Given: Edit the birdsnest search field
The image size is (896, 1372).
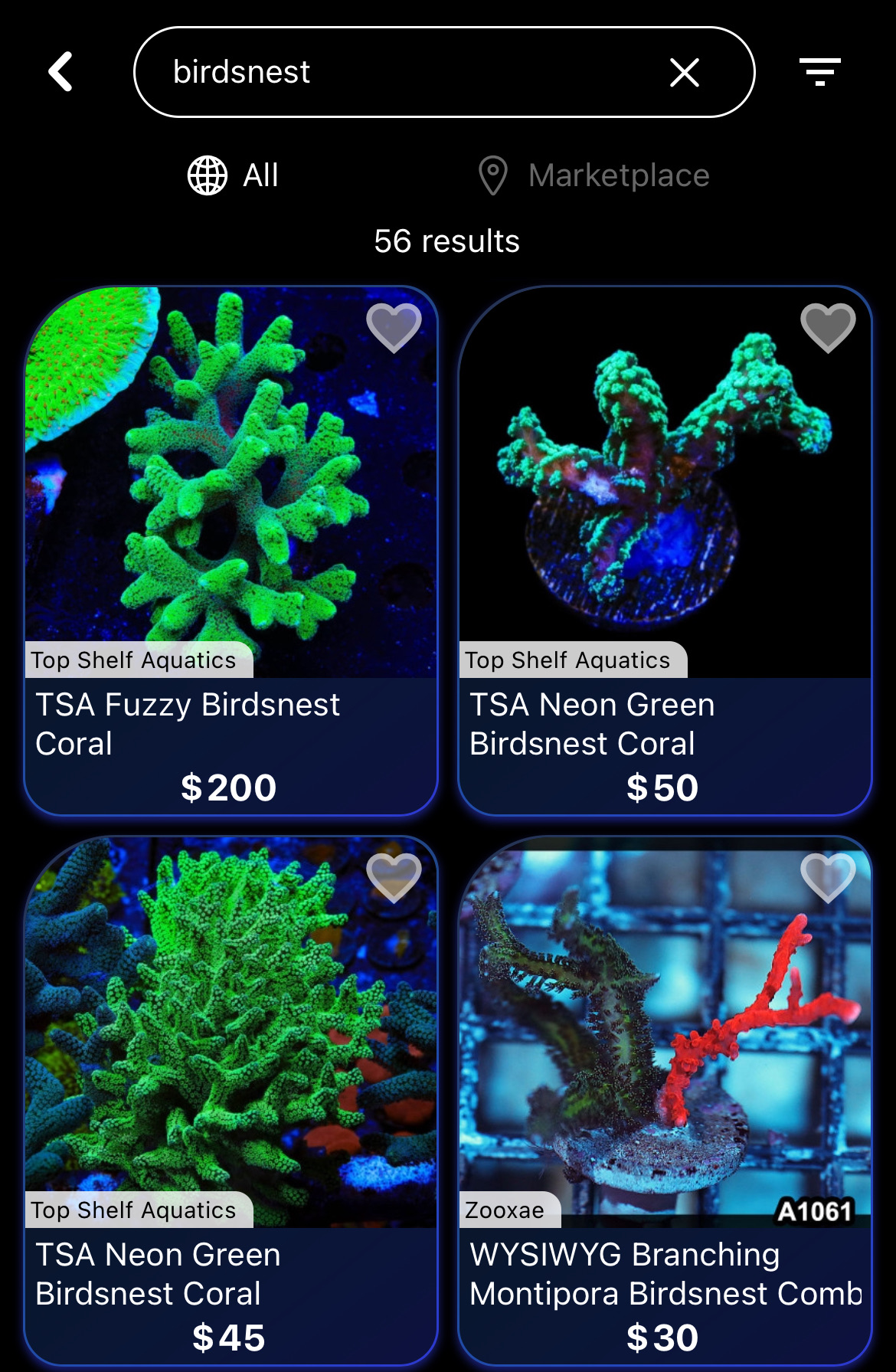Looking at the screenshot, I should (x=398, y=72).
